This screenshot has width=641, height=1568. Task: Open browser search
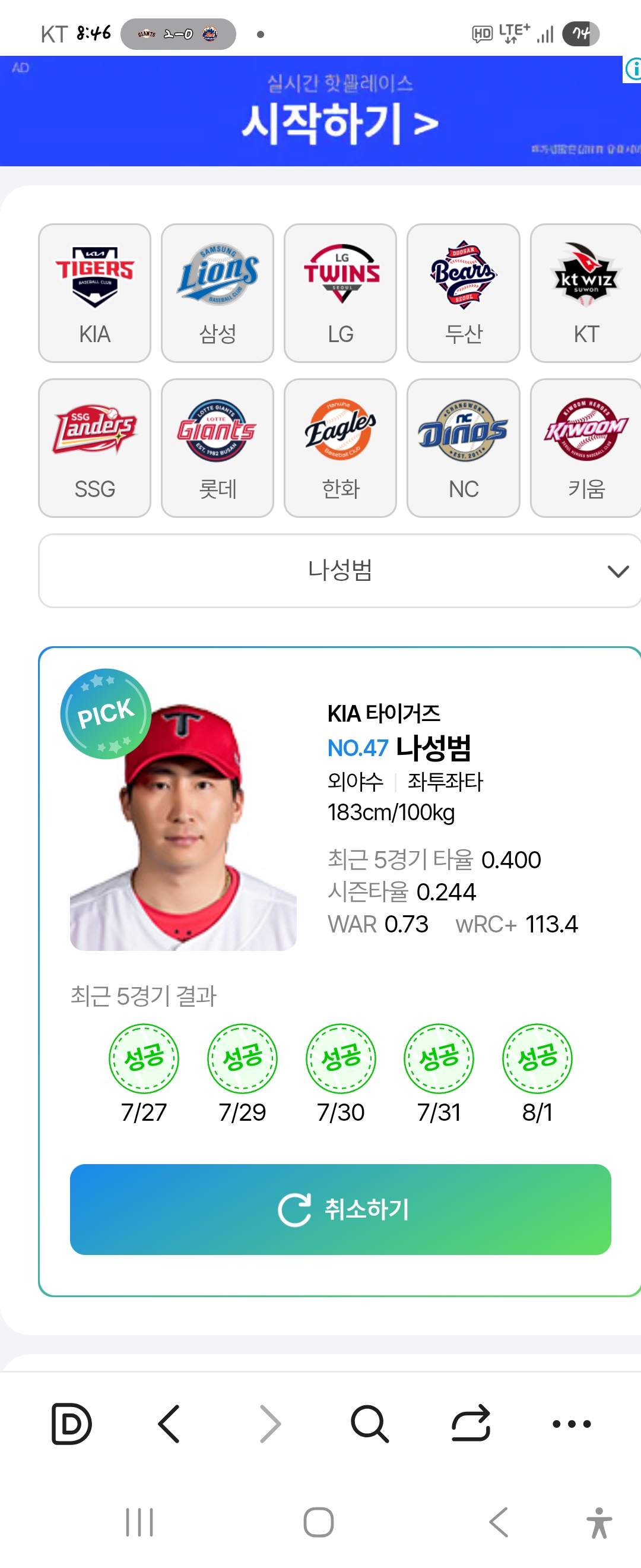(x=369, y=1423)
